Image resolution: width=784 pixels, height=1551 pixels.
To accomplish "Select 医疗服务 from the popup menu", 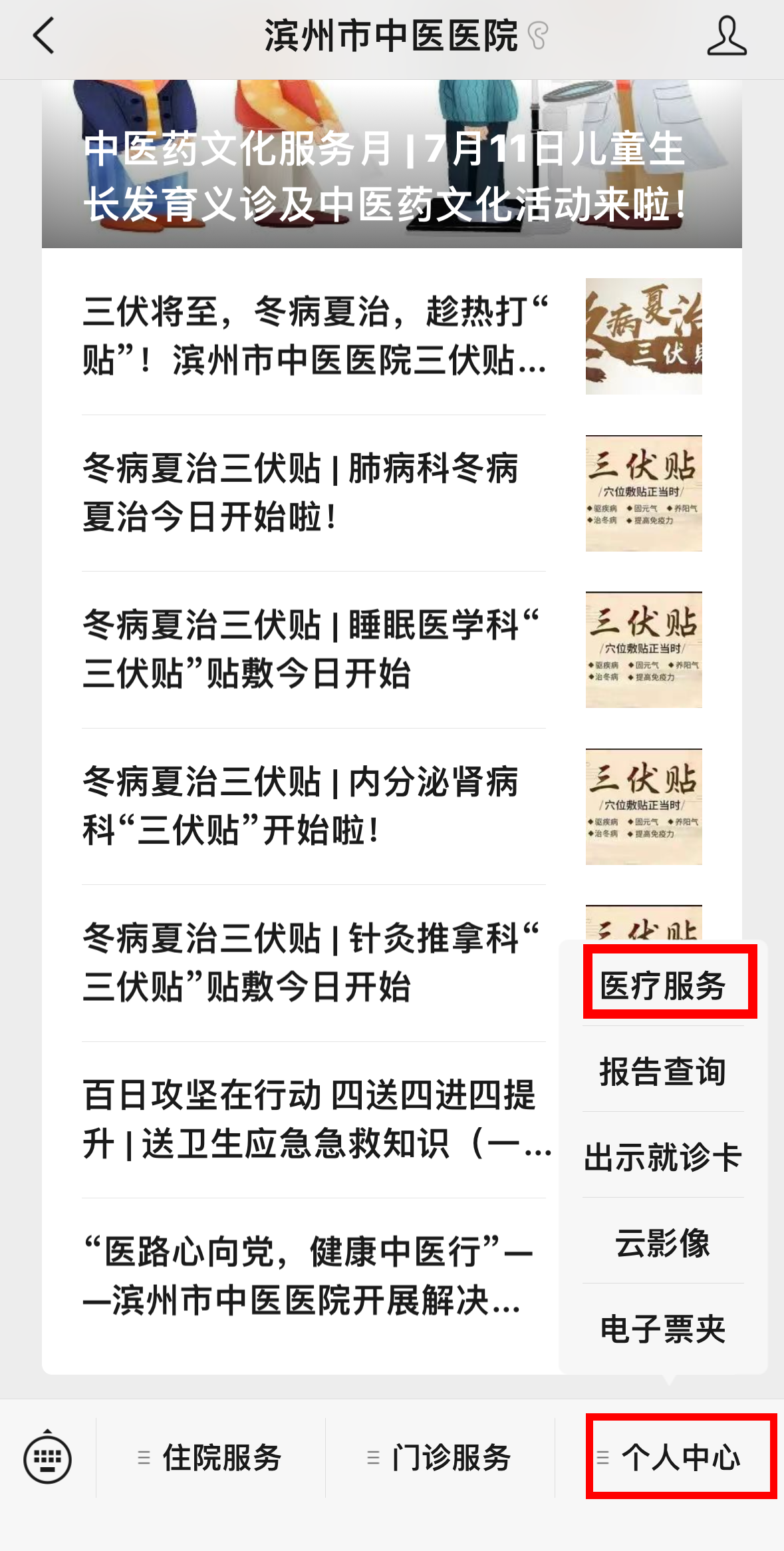I will [x=663, y=985].
